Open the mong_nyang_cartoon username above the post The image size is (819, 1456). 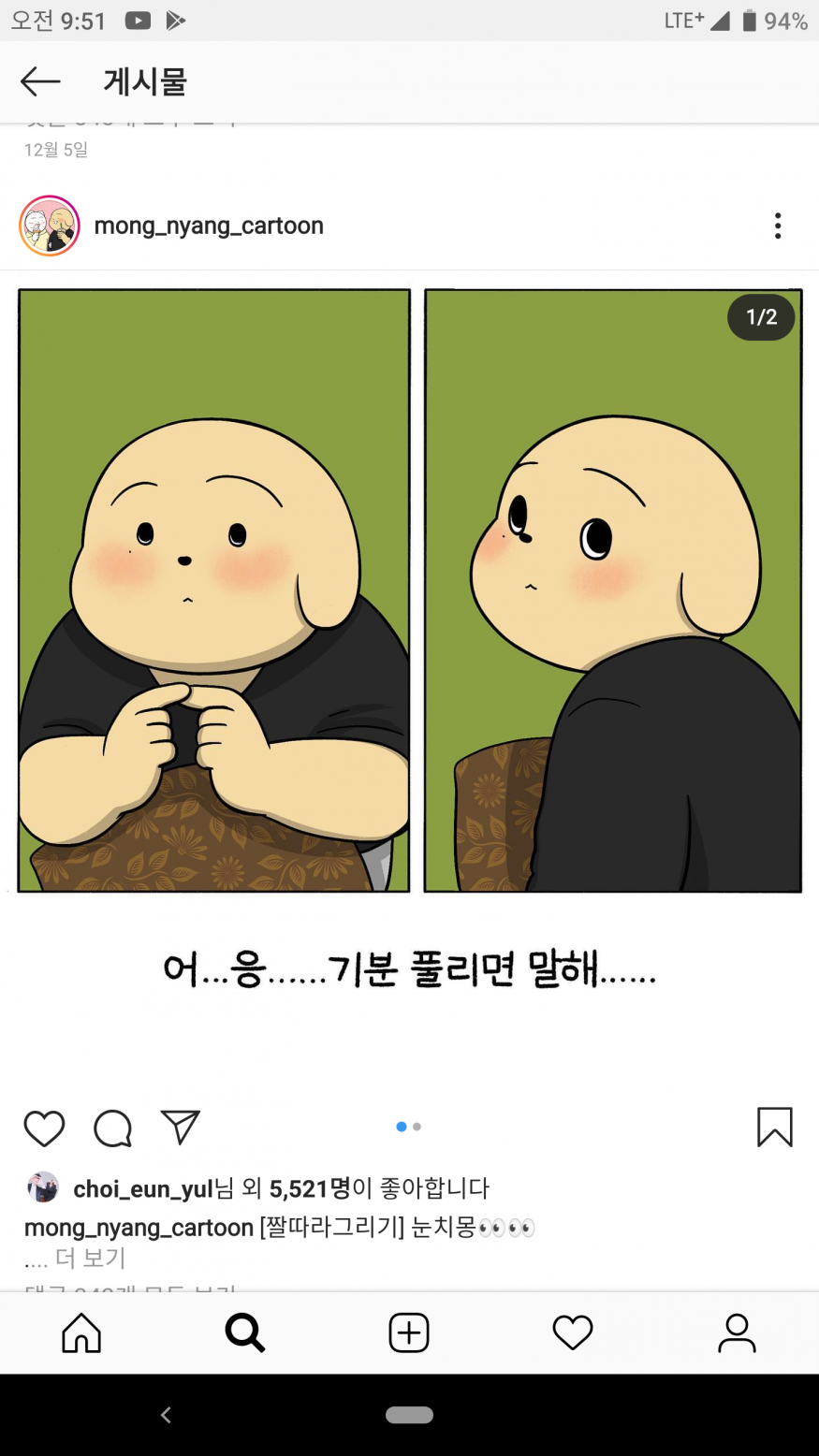pos(209,226)
